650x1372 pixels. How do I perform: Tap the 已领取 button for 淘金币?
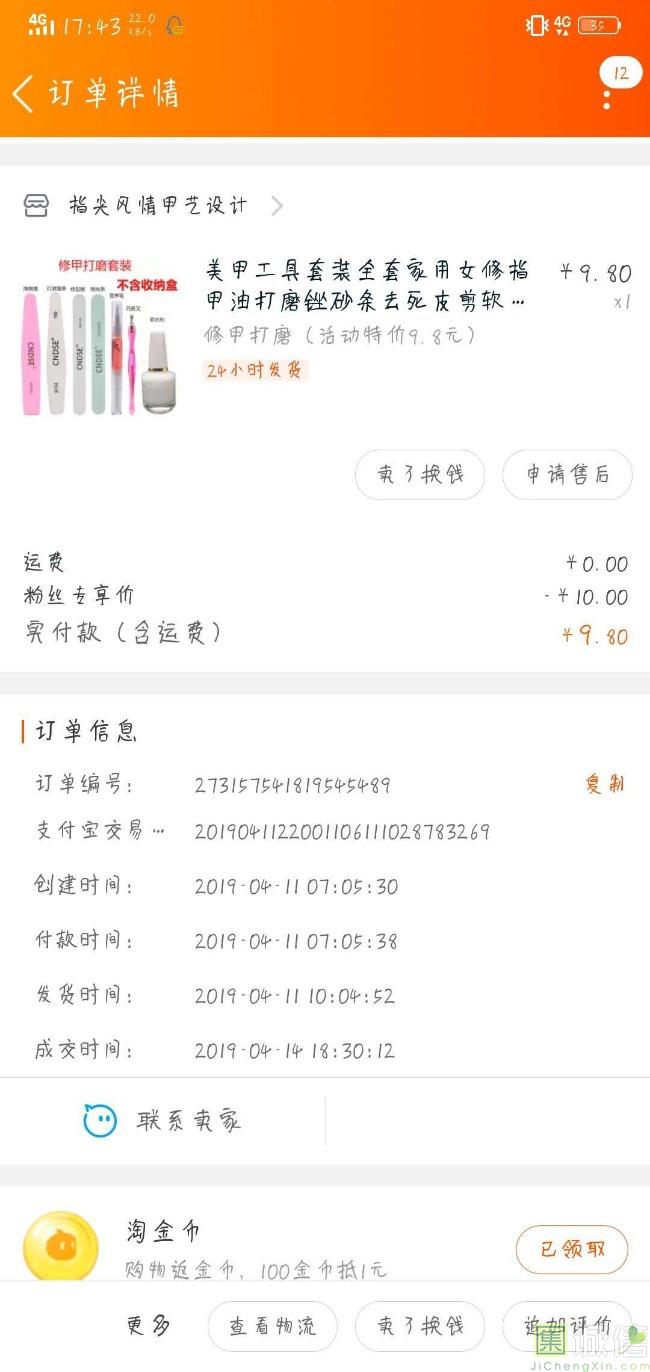click(x=571, y=1249)
